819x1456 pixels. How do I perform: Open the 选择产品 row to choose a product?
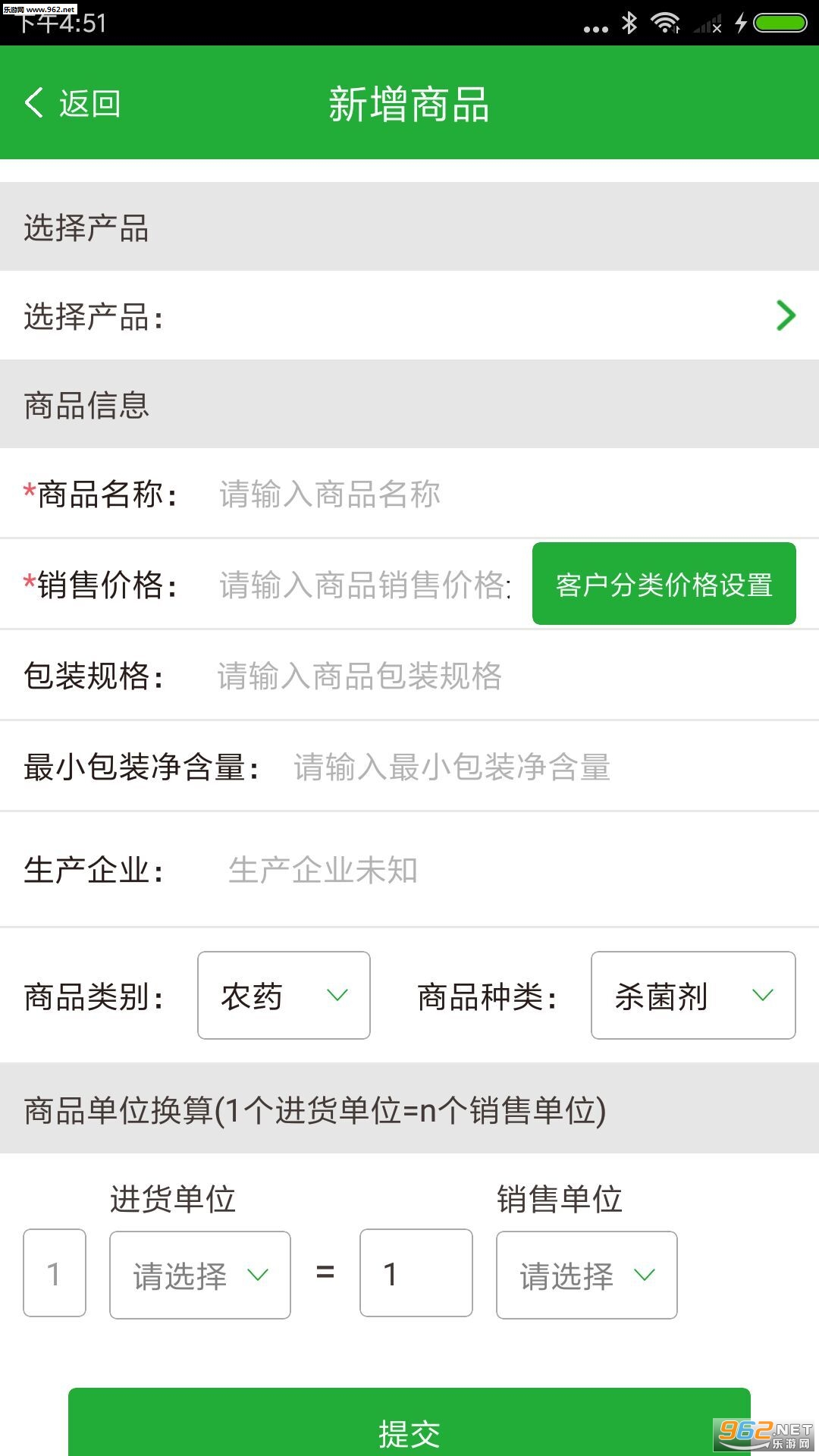tap(409, 315)
